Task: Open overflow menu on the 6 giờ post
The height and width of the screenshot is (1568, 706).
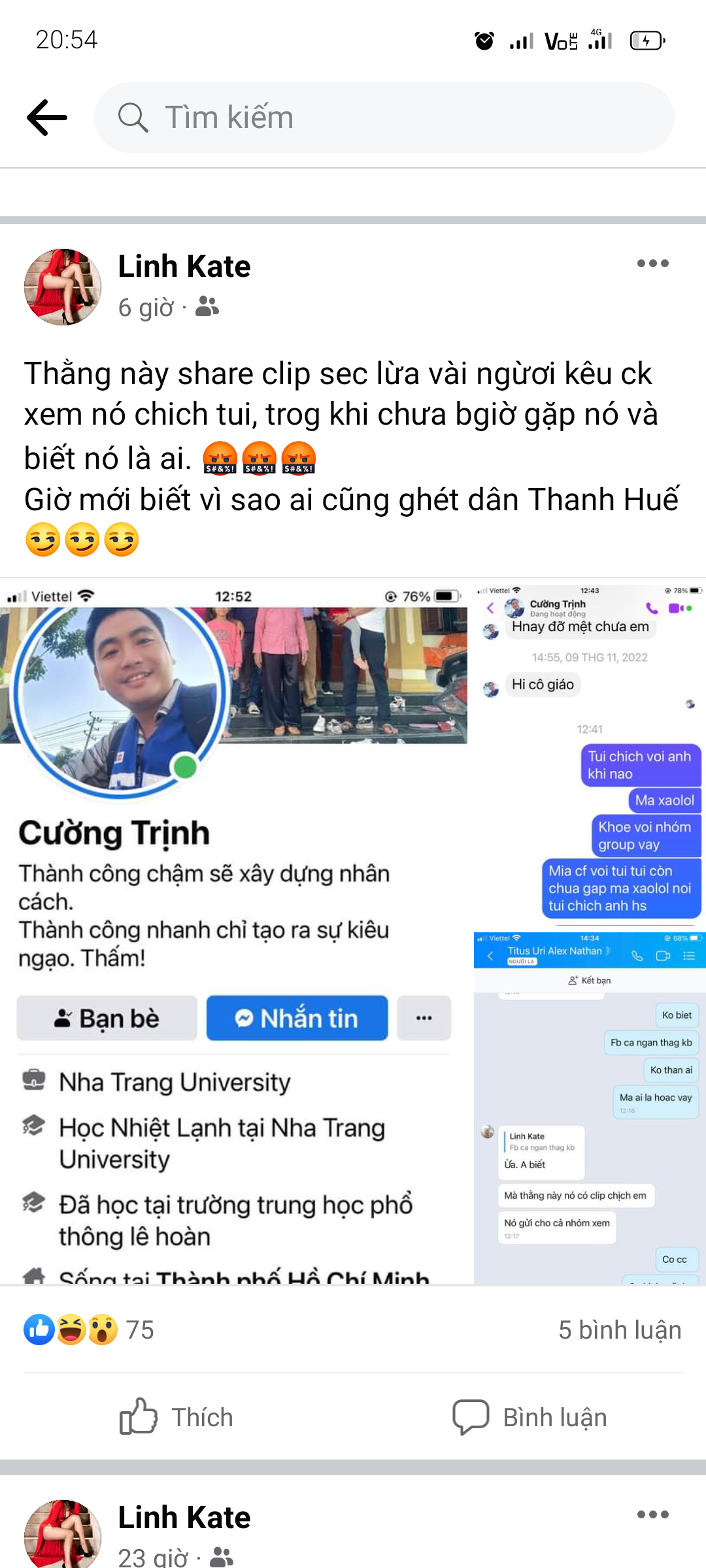Action: pyautogui.click(x=652, y=263)
